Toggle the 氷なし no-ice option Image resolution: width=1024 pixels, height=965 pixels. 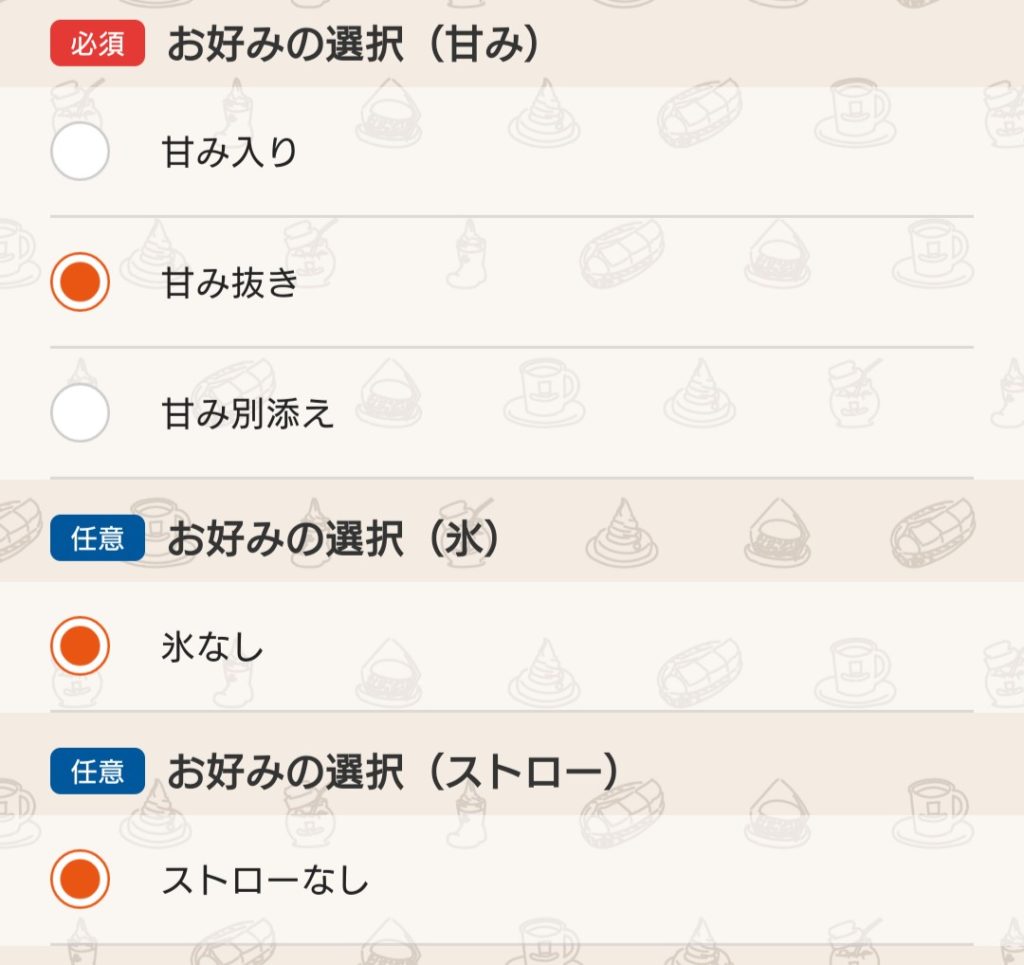tap(80, 647)
